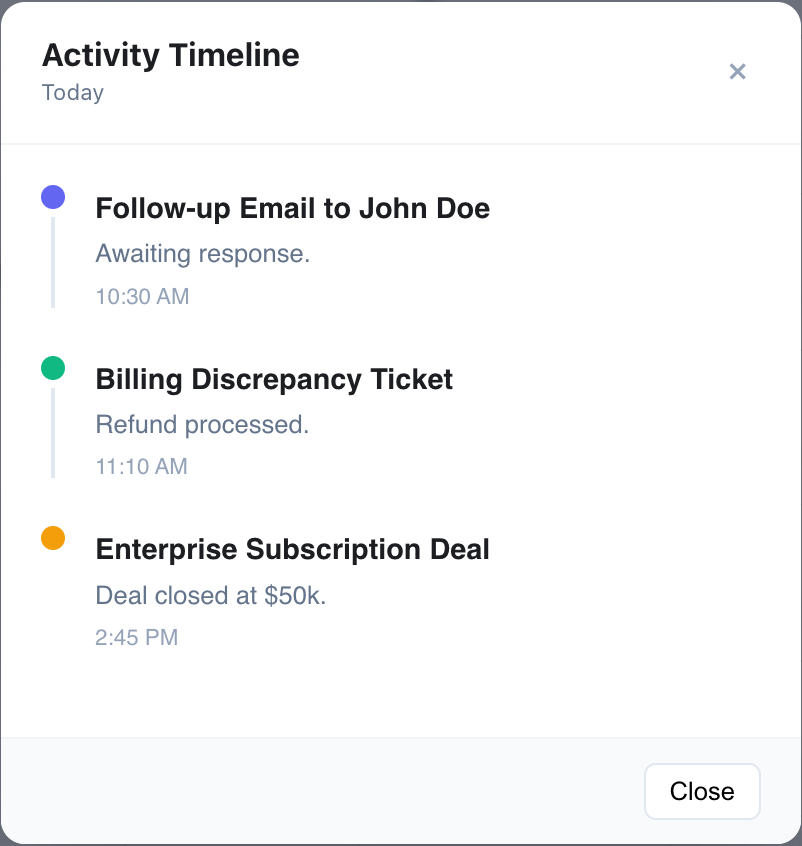Select the Follow-up Email timeline marker
The height and width of the screenshot is (846, 802).
coord(53,196)
